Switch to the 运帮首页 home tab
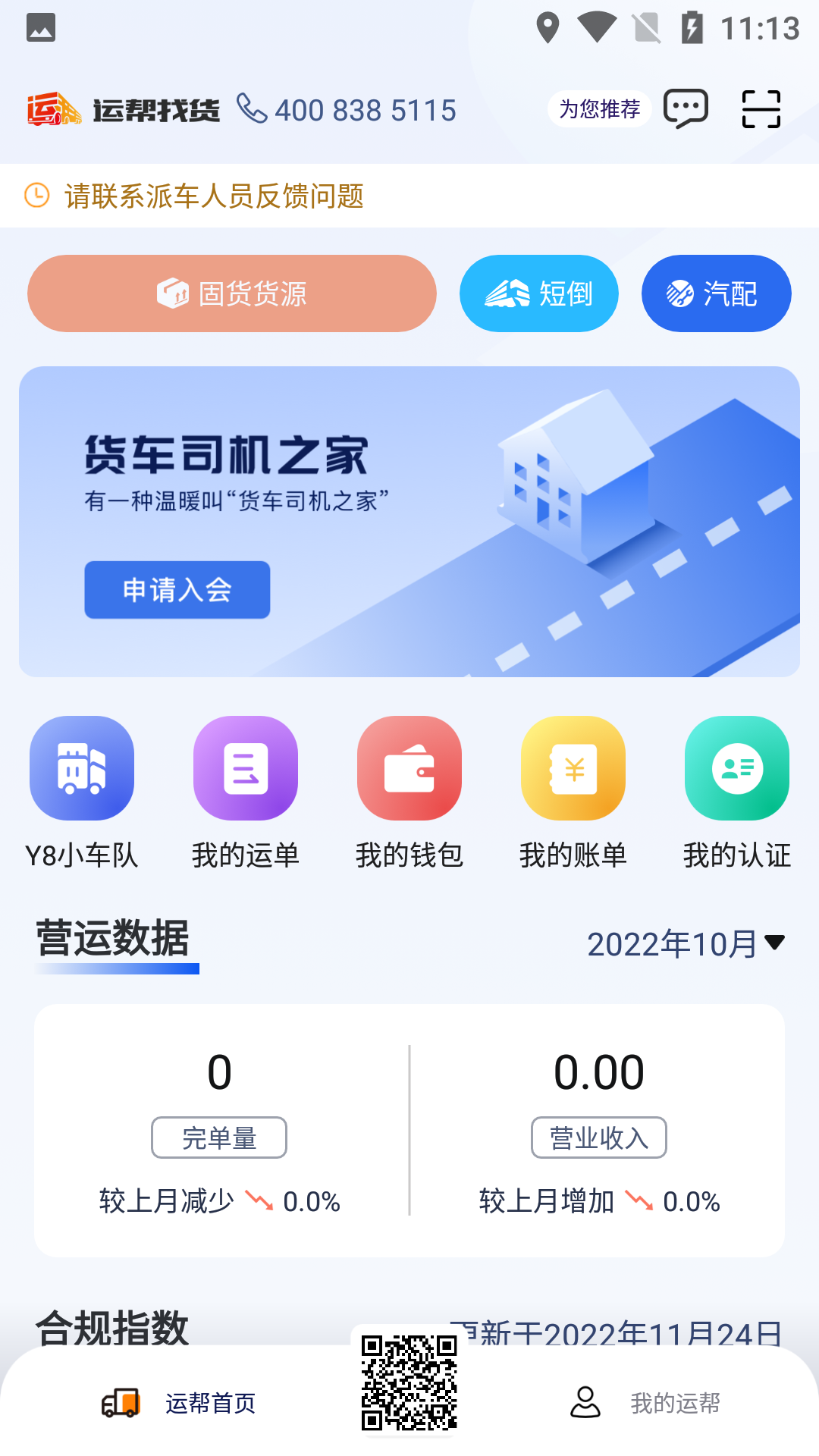 [180, 1403]
